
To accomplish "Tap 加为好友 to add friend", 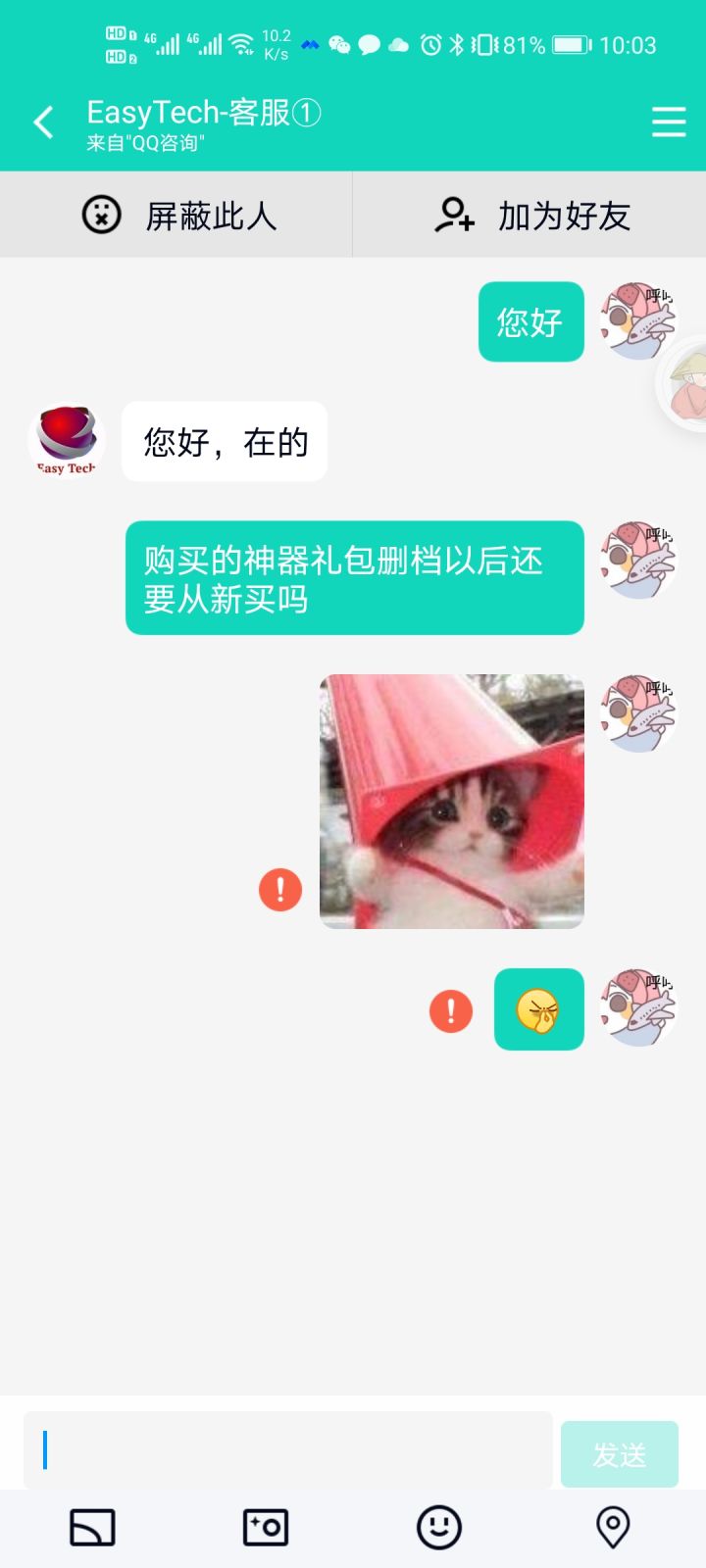I will [529, 215].
